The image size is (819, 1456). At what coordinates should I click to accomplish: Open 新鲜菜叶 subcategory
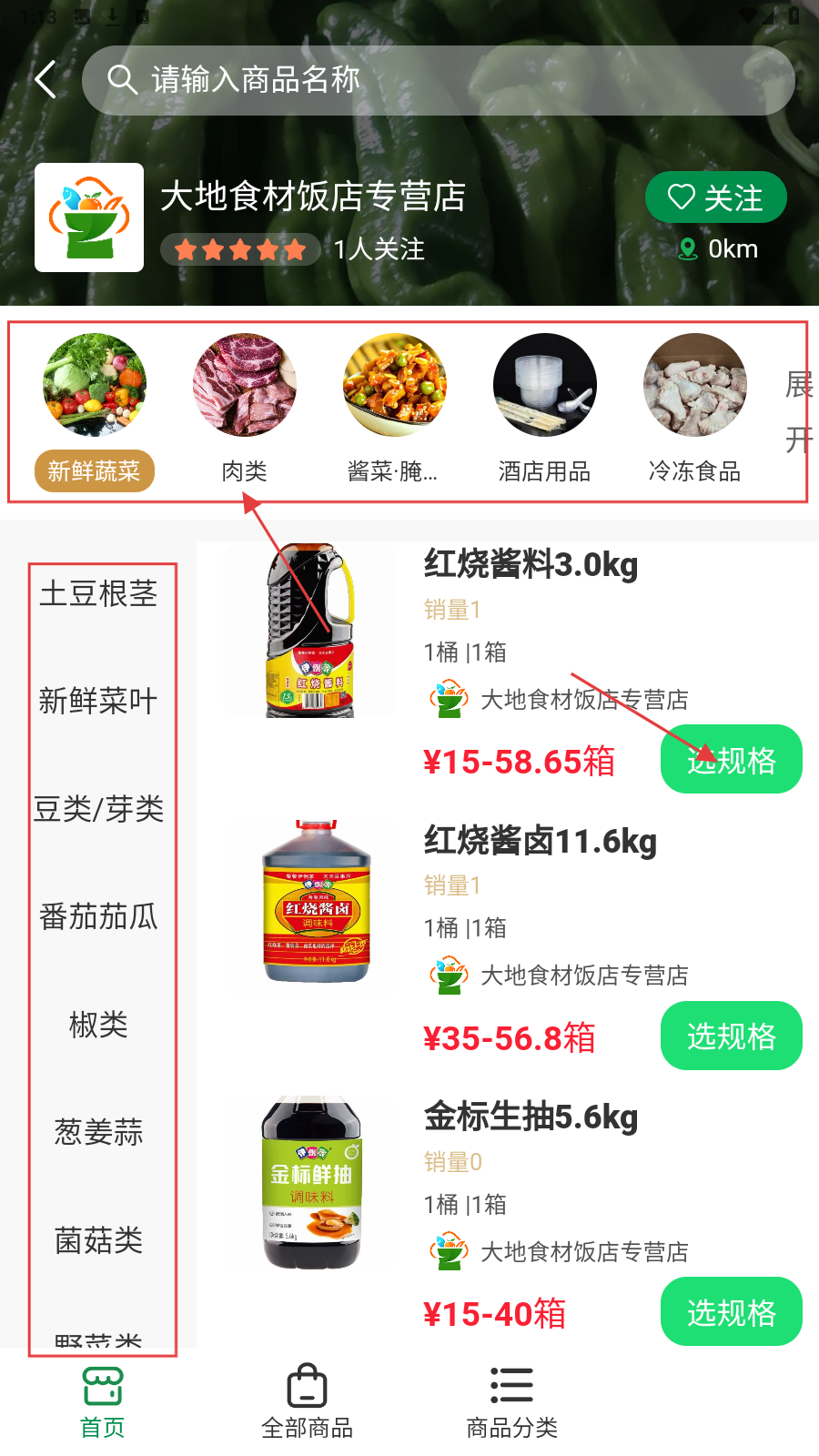[98, 702]
